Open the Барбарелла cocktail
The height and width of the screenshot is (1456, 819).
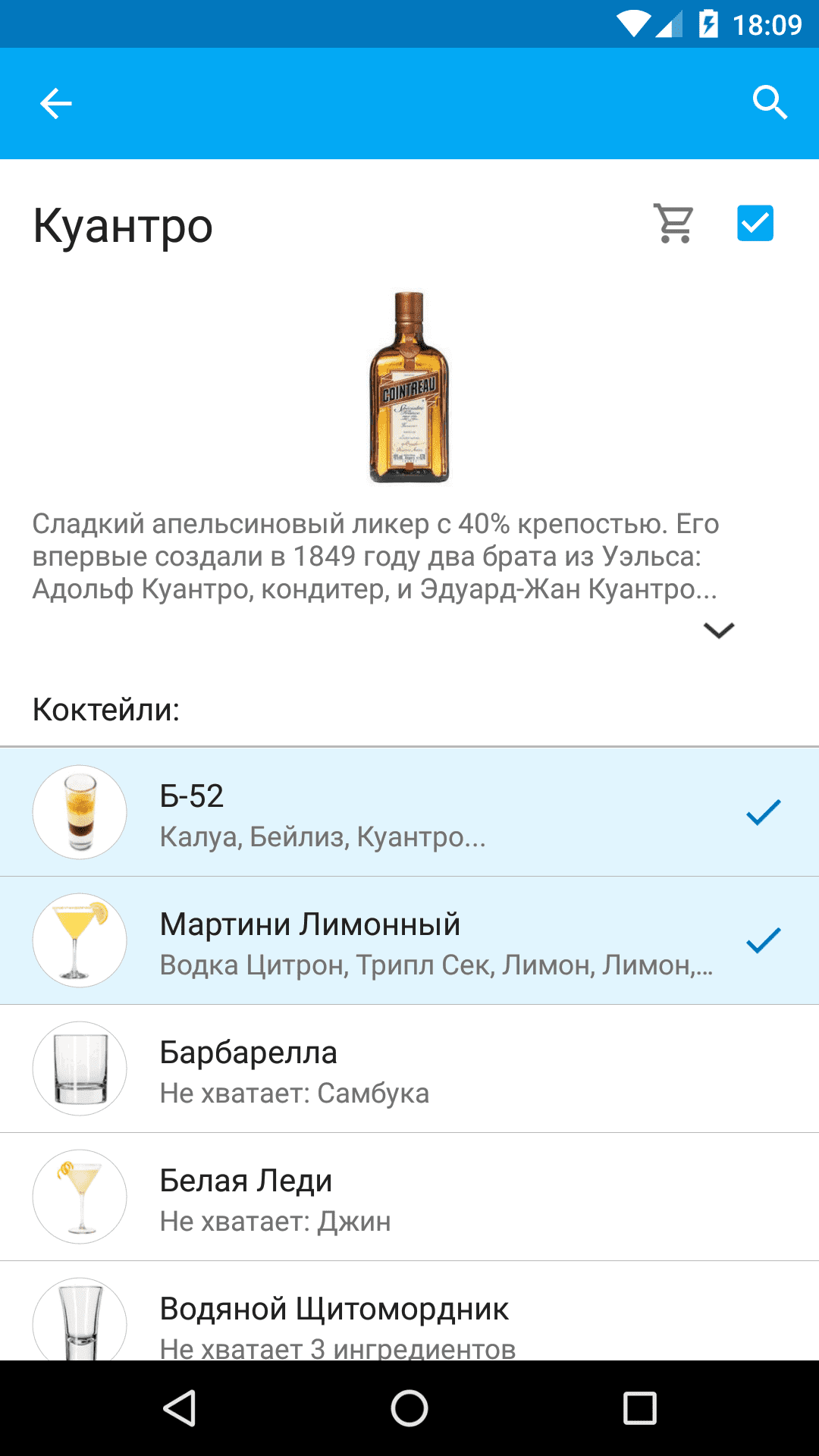409,1068
